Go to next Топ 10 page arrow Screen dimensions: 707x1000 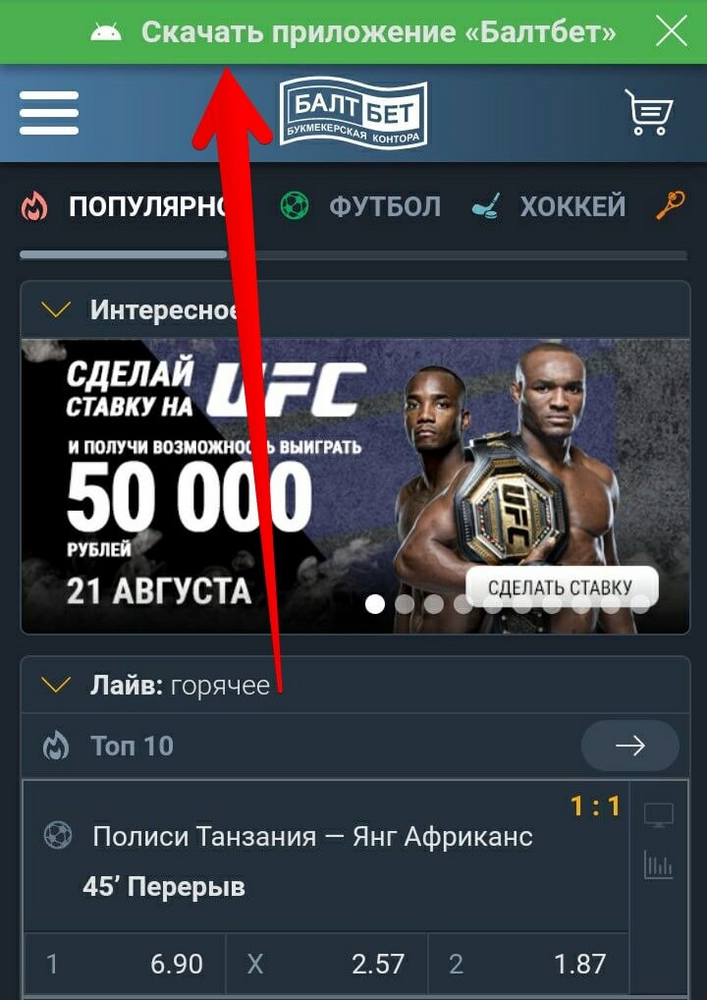click(630, 746)
